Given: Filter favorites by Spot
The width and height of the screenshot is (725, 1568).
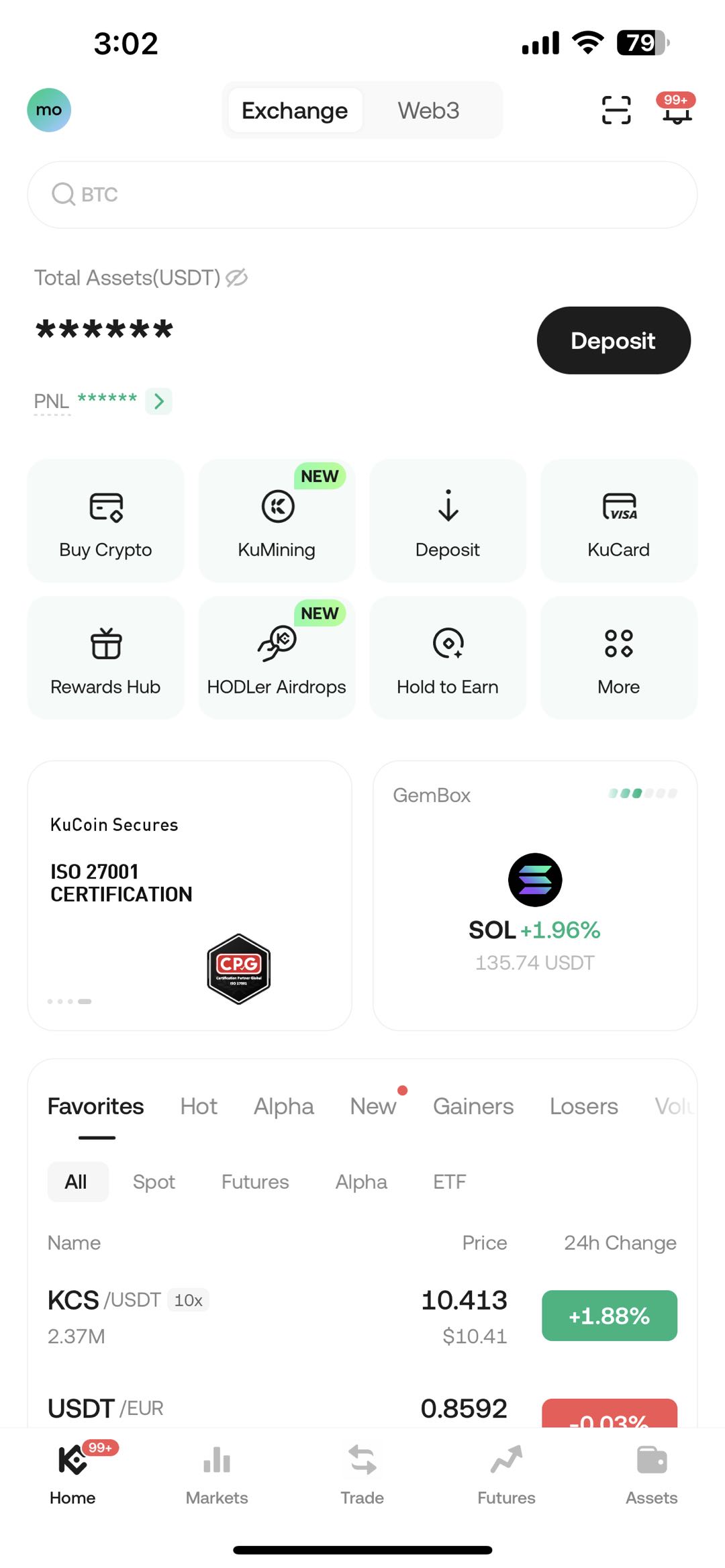Looking at the screenshot, I should (154, 1181).
